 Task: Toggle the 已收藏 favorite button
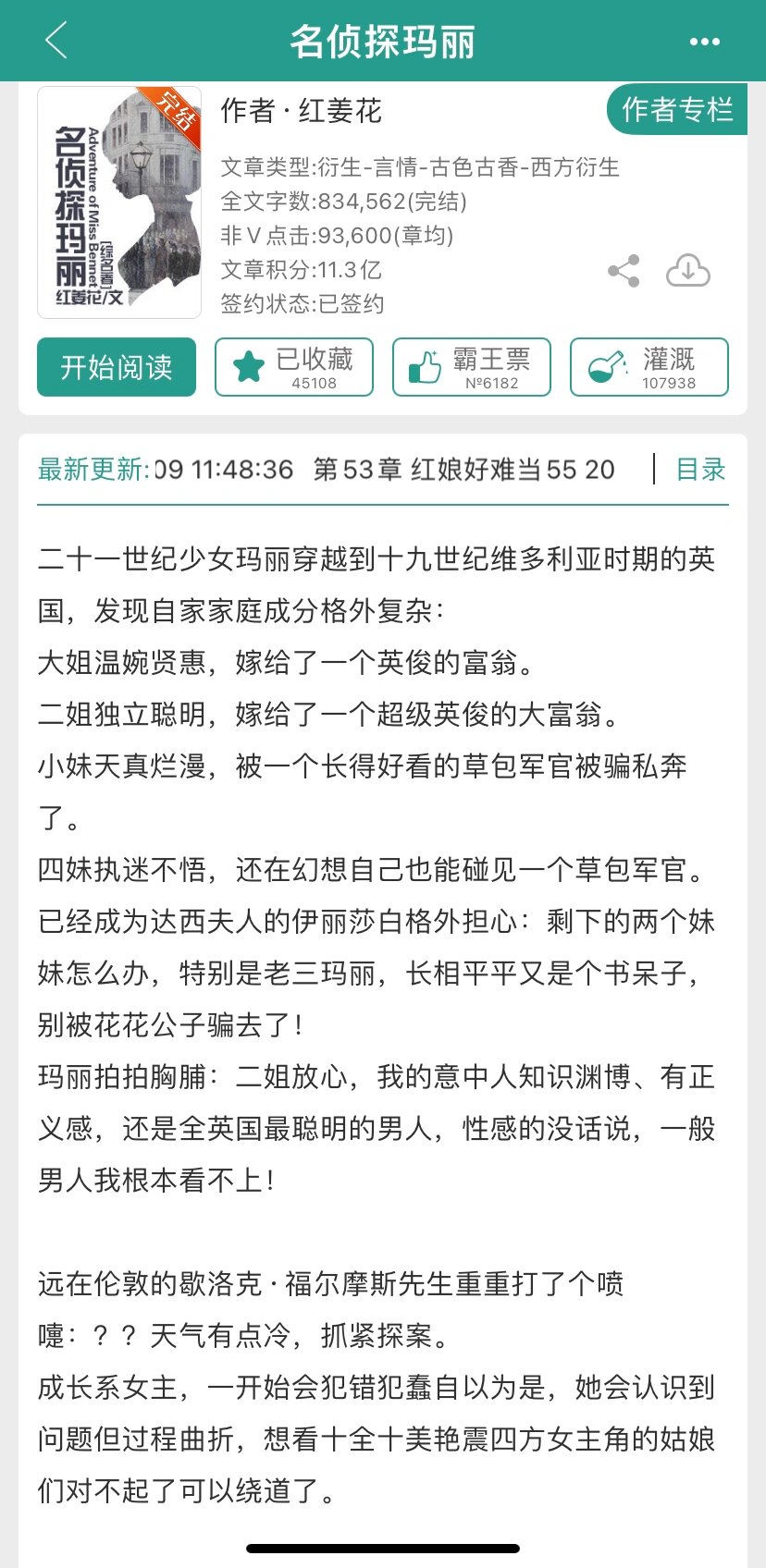[294, 367]
